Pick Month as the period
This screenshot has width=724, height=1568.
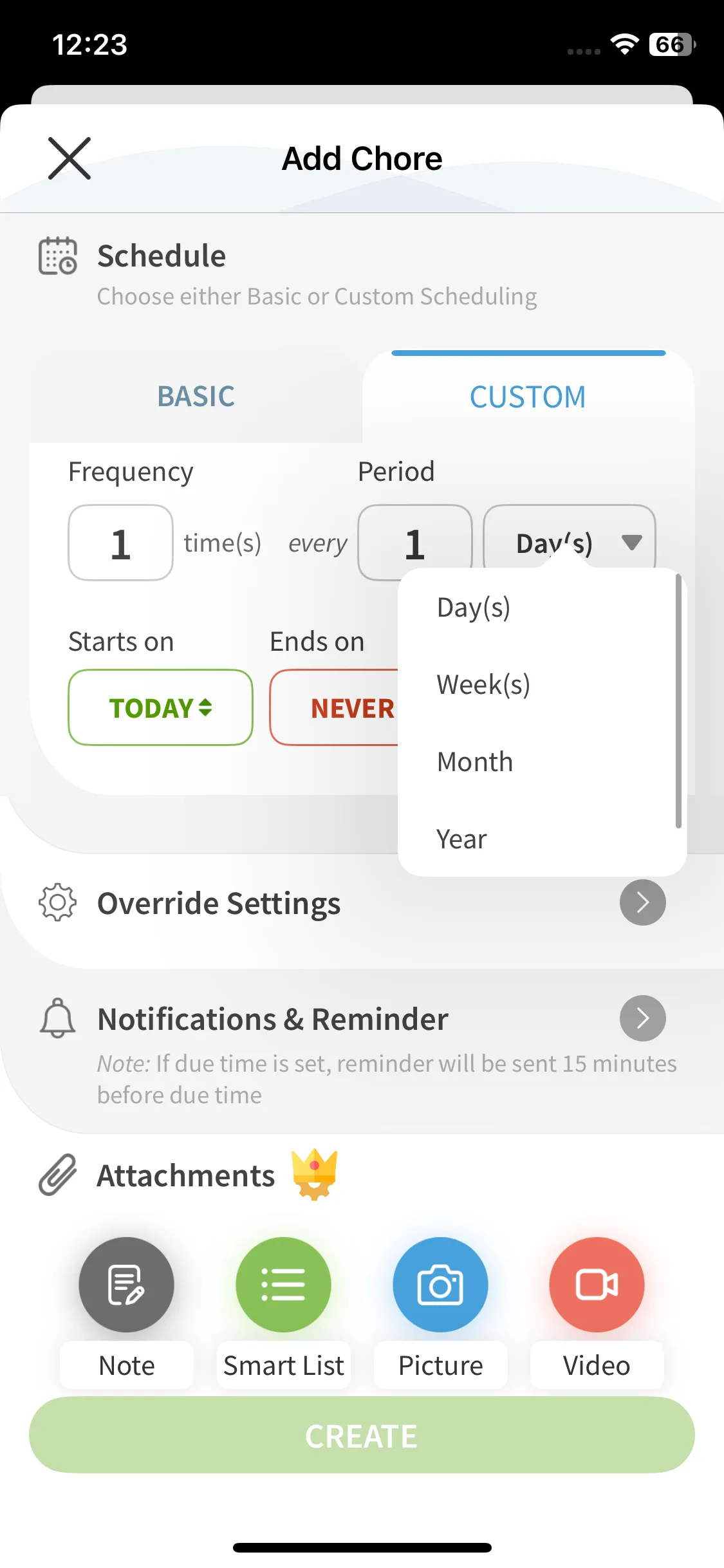(475, 762)
